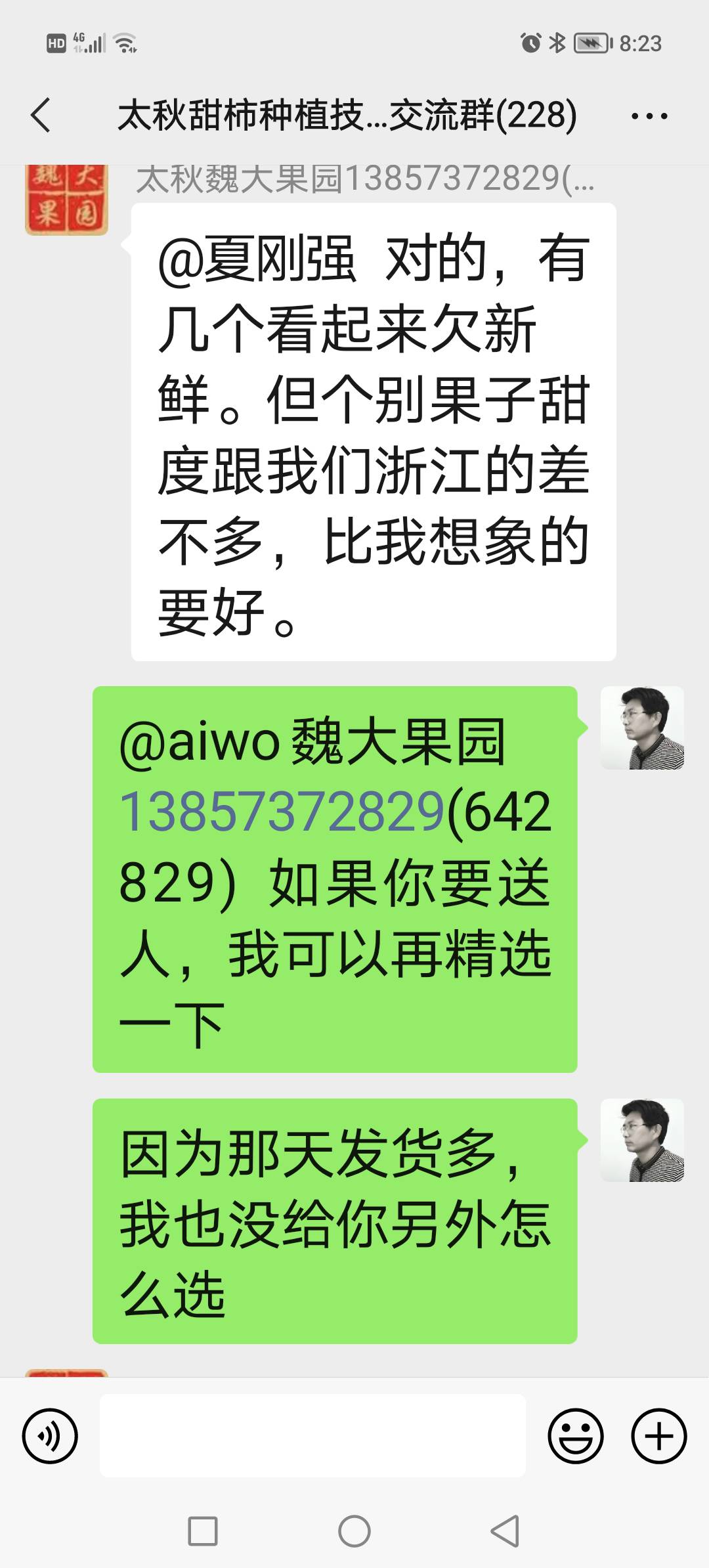Go to the system home screen
The height and width of the screenshot is (1568, 709).
click(354, 1531)
